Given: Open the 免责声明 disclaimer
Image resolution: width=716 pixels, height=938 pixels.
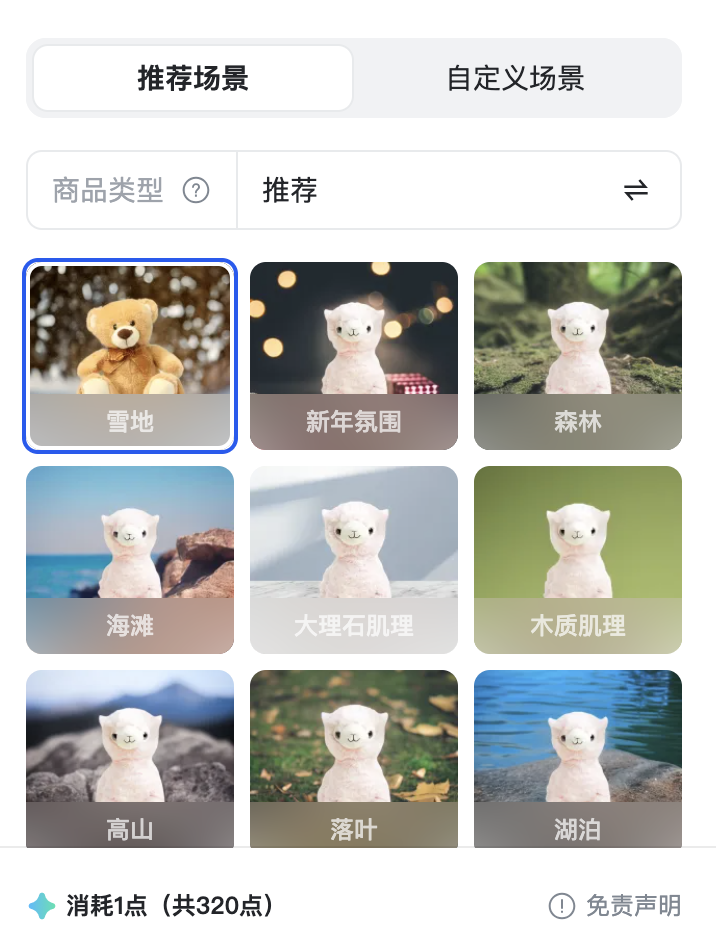Looking at the screenshot, I should (616, 906).
